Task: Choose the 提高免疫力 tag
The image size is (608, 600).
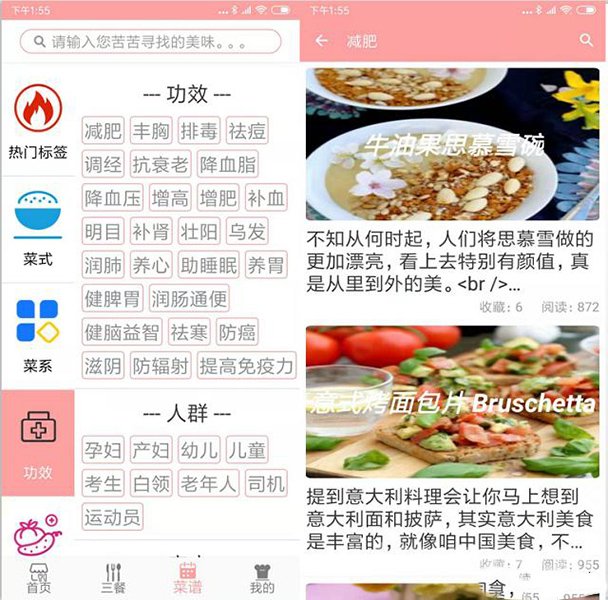Action: [246, 366]
